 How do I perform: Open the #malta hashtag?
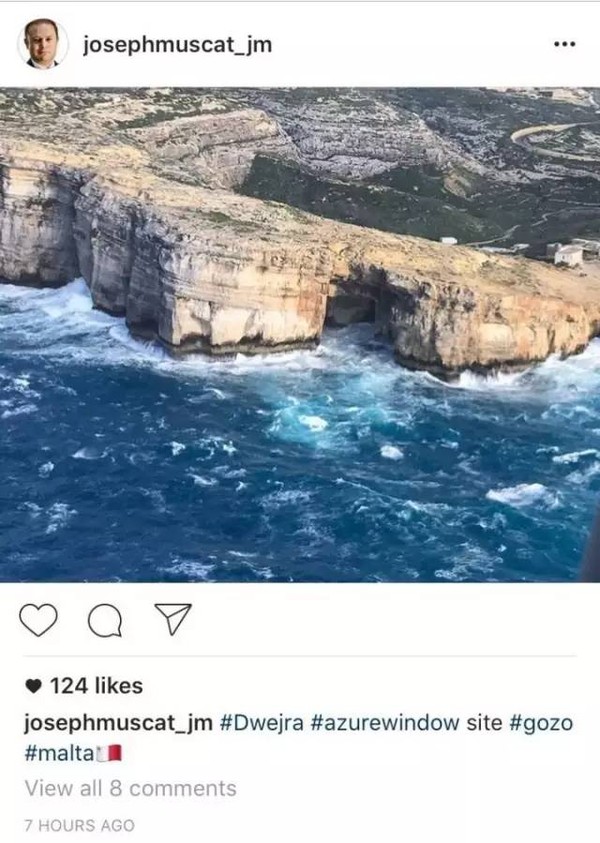[60, 752]
